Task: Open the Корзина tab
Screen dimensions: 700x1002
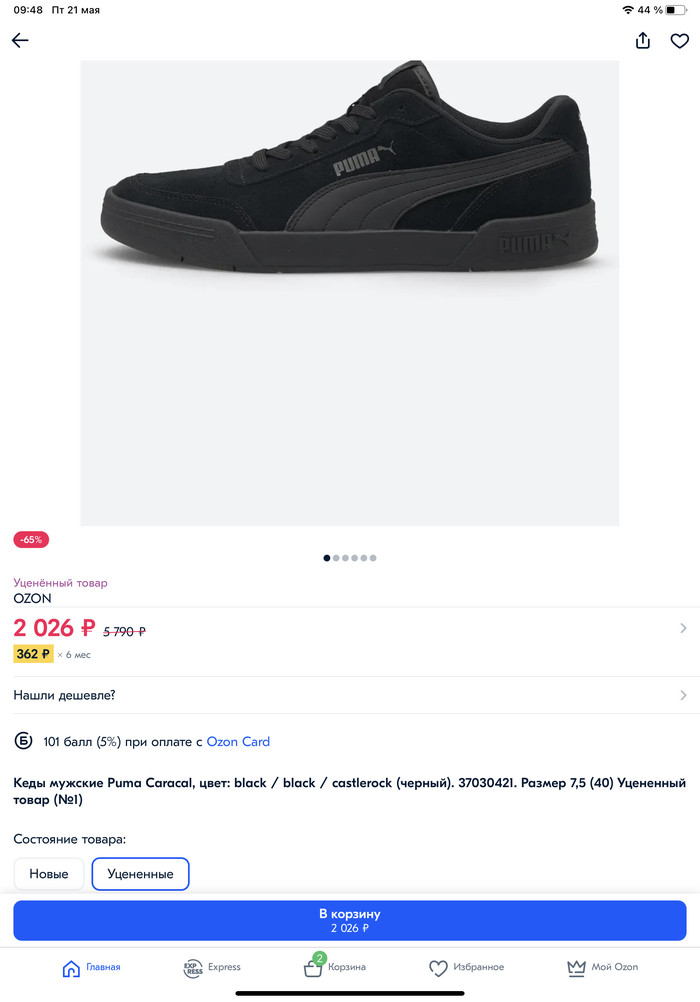Action: pyautogui.click(x=335, y=968)
